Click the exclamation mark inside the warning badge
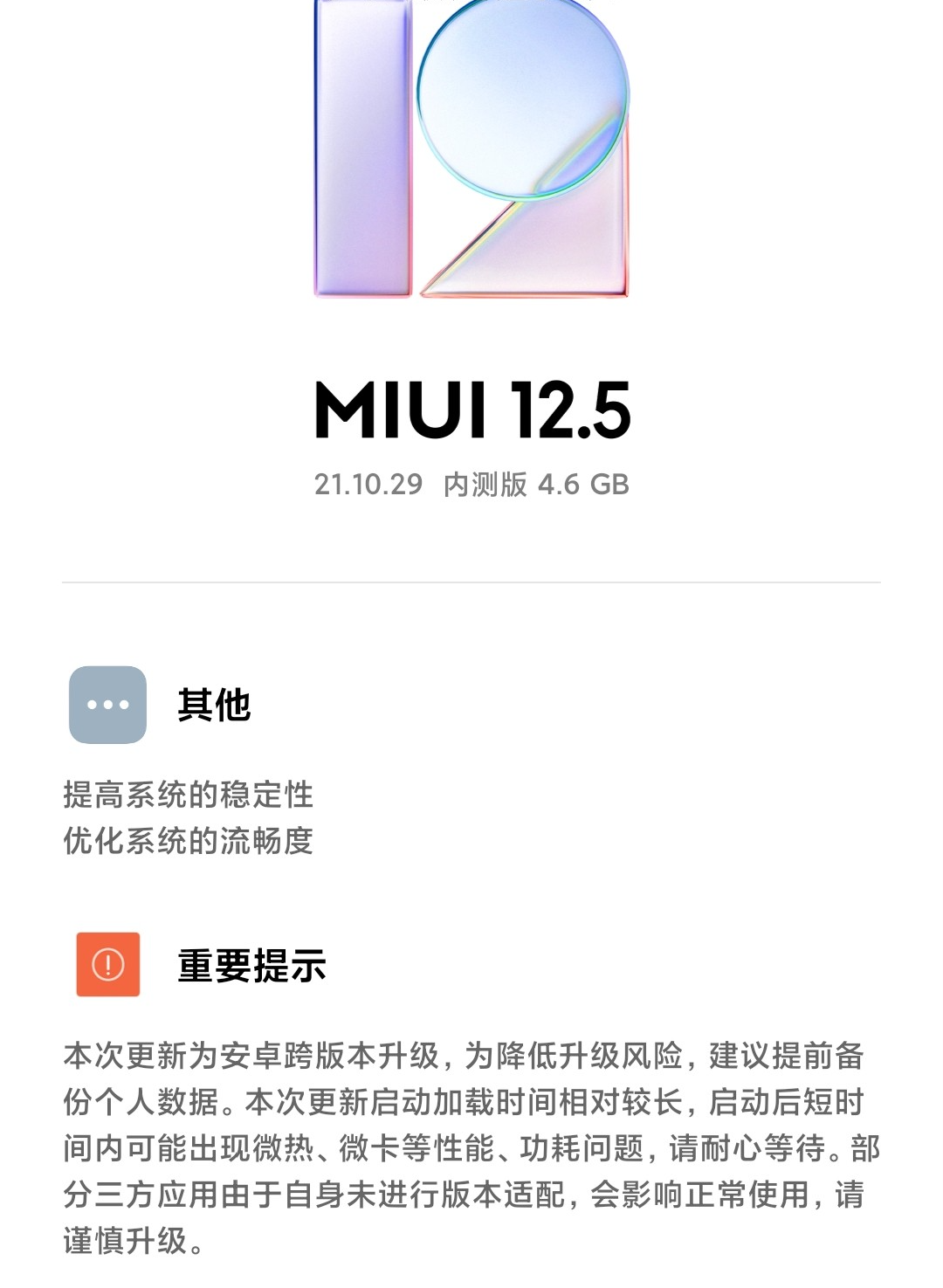 (x=107, y=966)
